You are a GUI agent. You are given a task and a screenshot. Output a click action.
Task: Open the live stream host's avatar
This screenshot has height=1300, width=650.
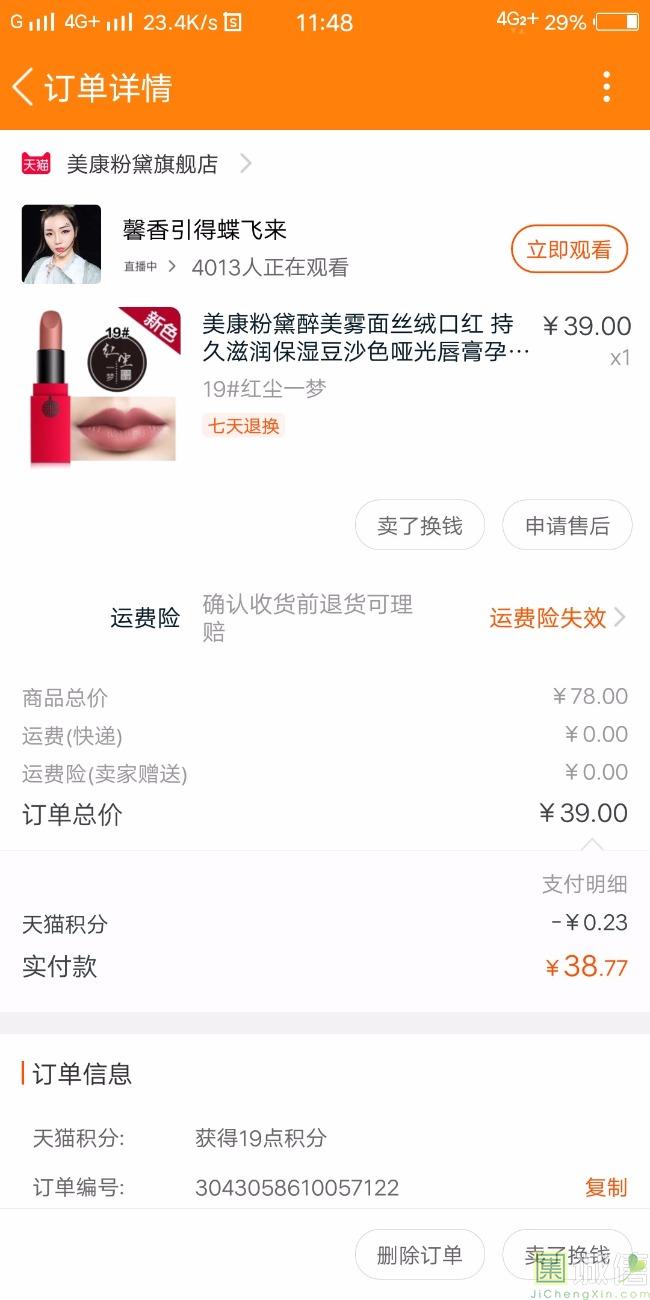tap(62, 244)
